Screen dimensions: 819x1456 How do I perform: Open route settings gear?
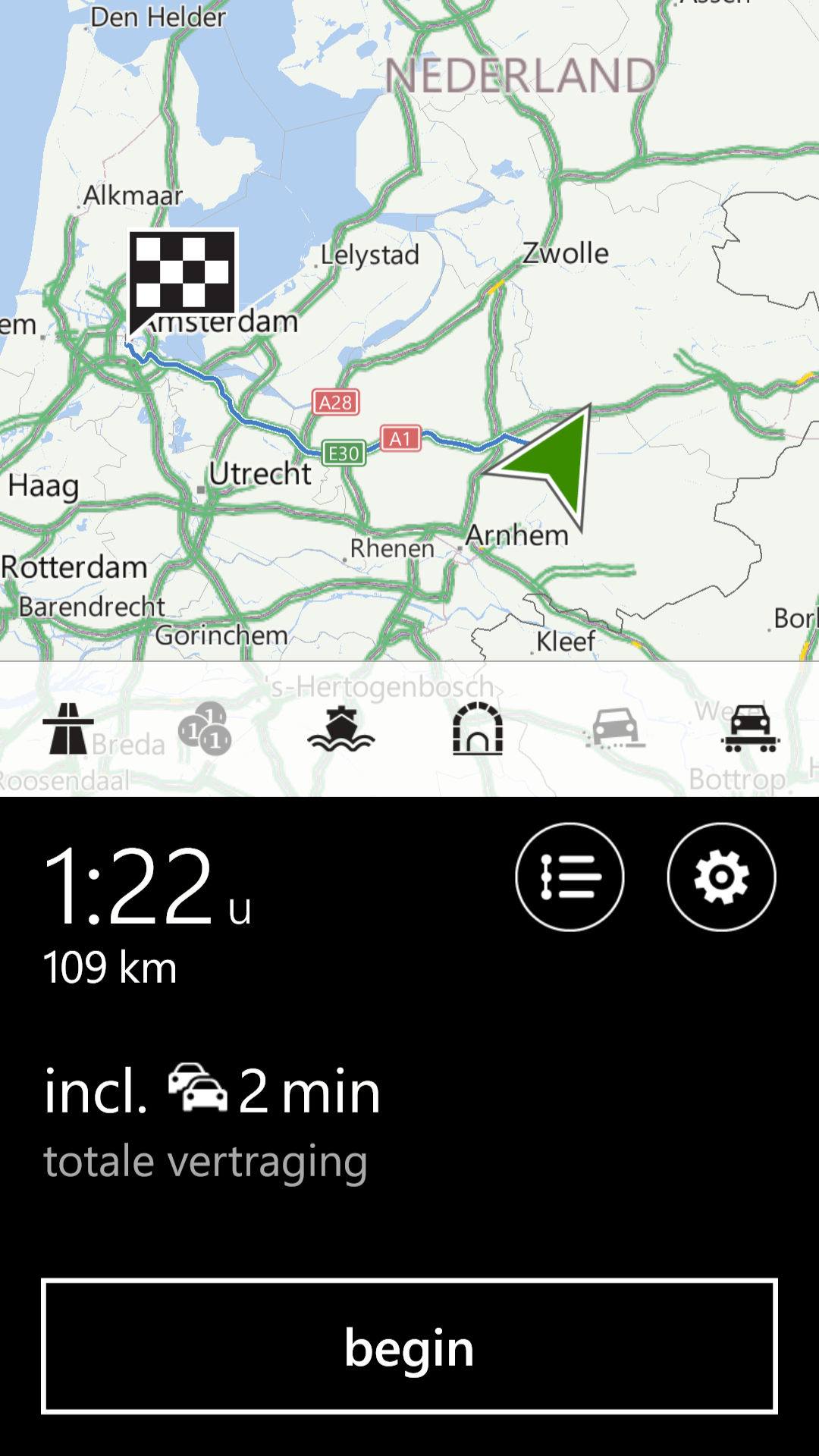(721, 877)
